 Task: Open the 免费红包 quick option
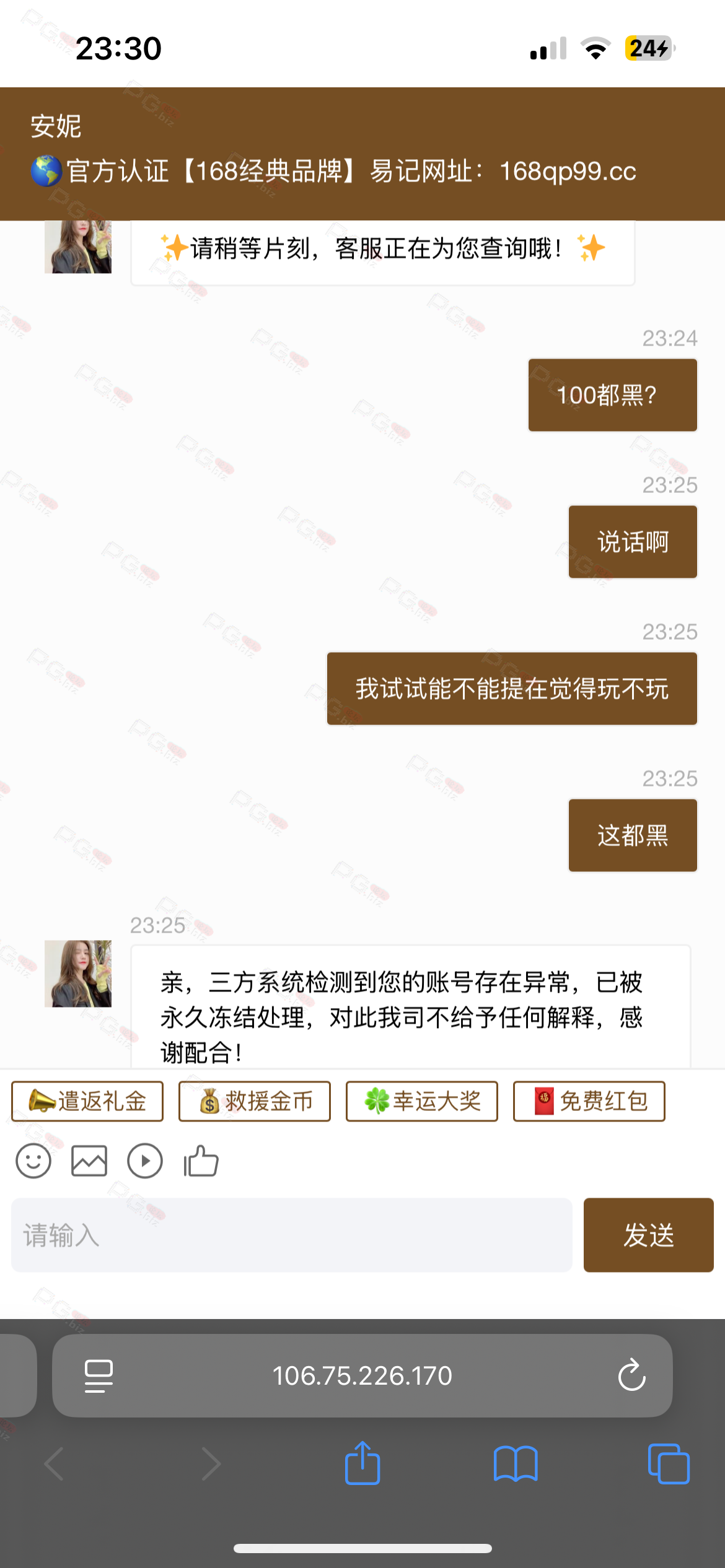(x=589, y=1101)
